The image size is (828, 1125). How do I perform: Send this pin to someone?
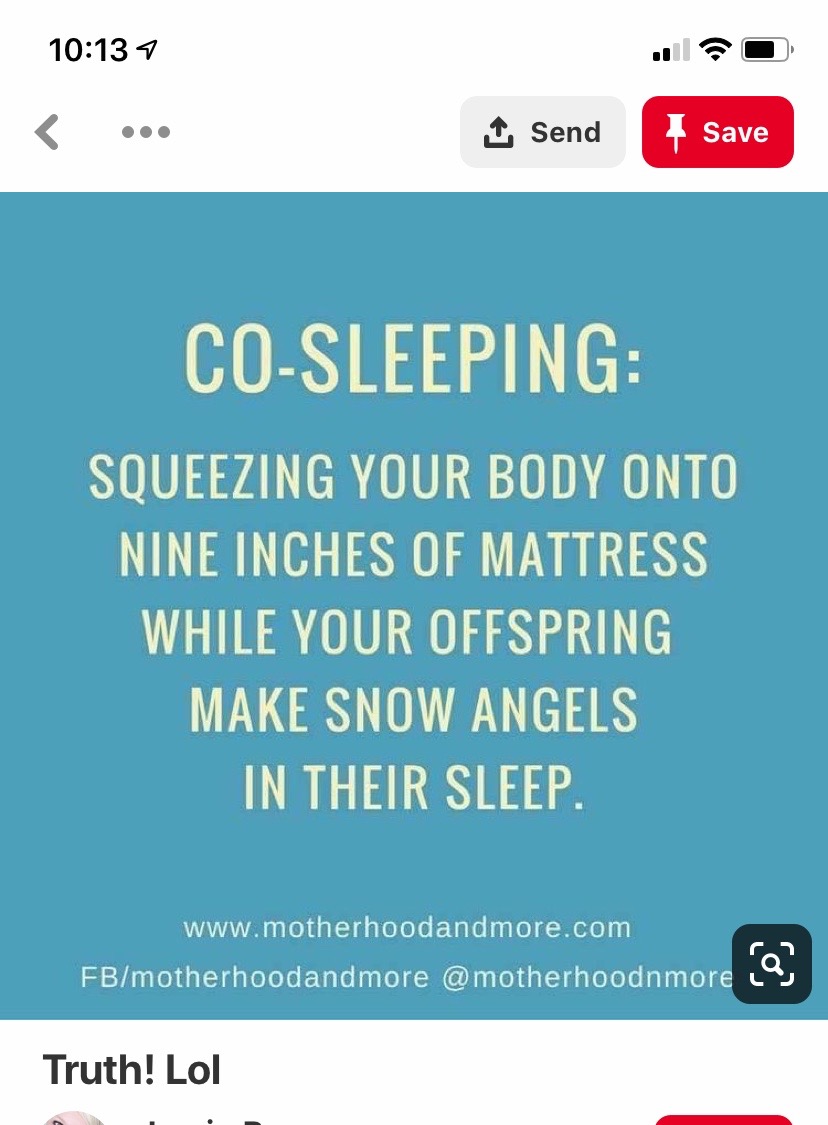click(x=543, y=132)
